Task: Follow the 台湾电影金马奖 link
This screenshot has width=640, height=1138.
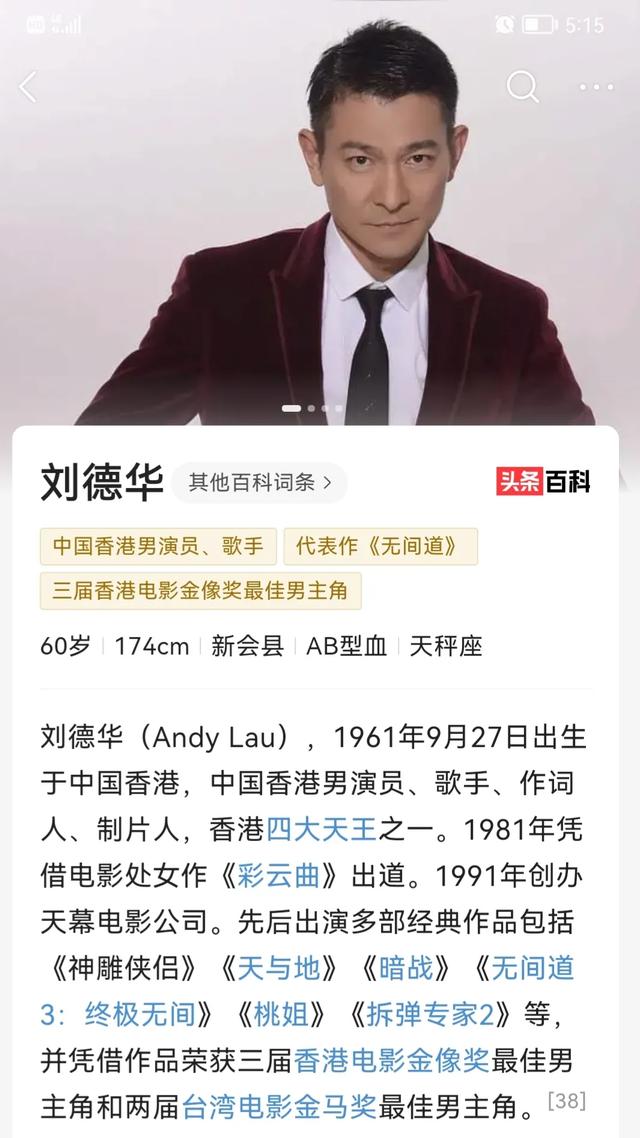Action: pos(279,1108)
